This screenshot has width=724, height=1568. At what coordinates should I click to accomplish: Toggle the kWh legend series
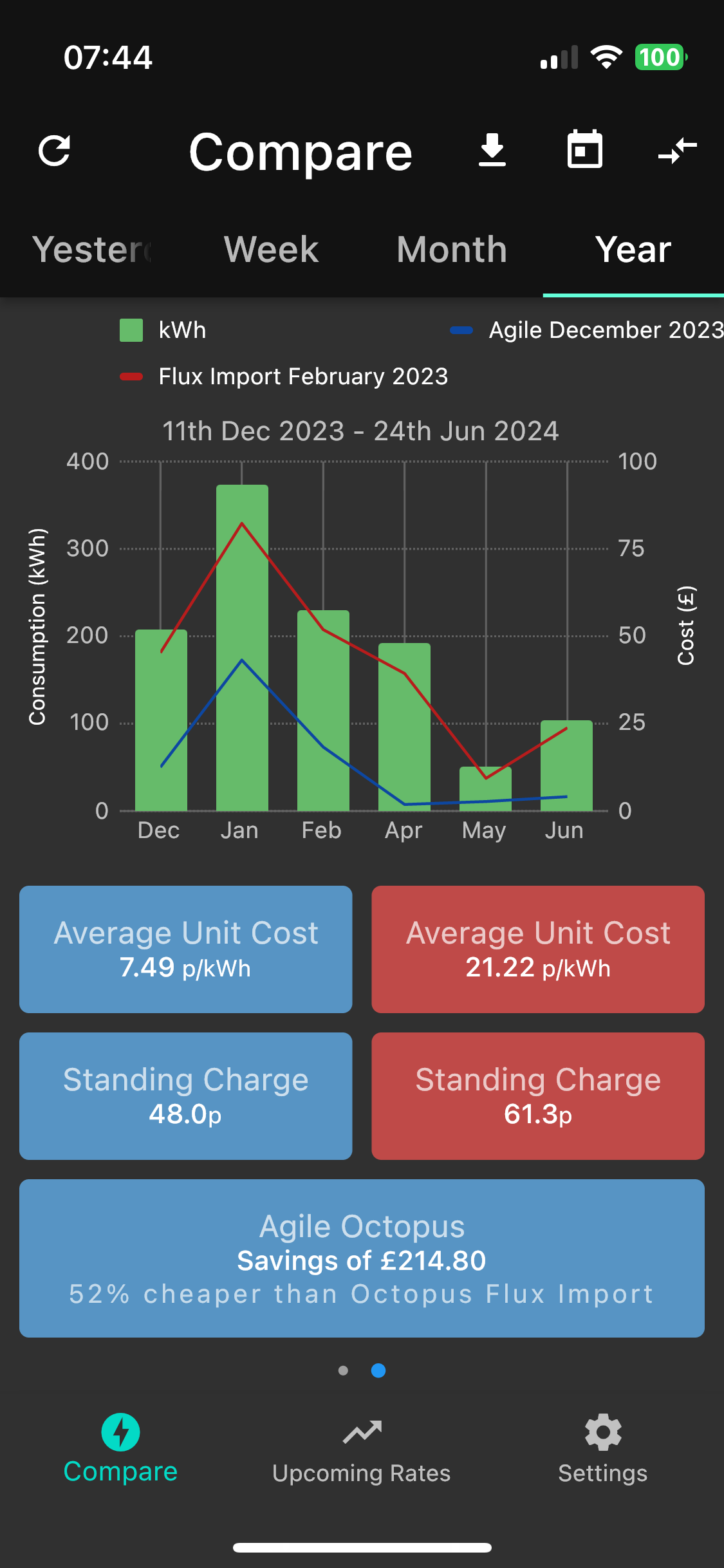163,330
